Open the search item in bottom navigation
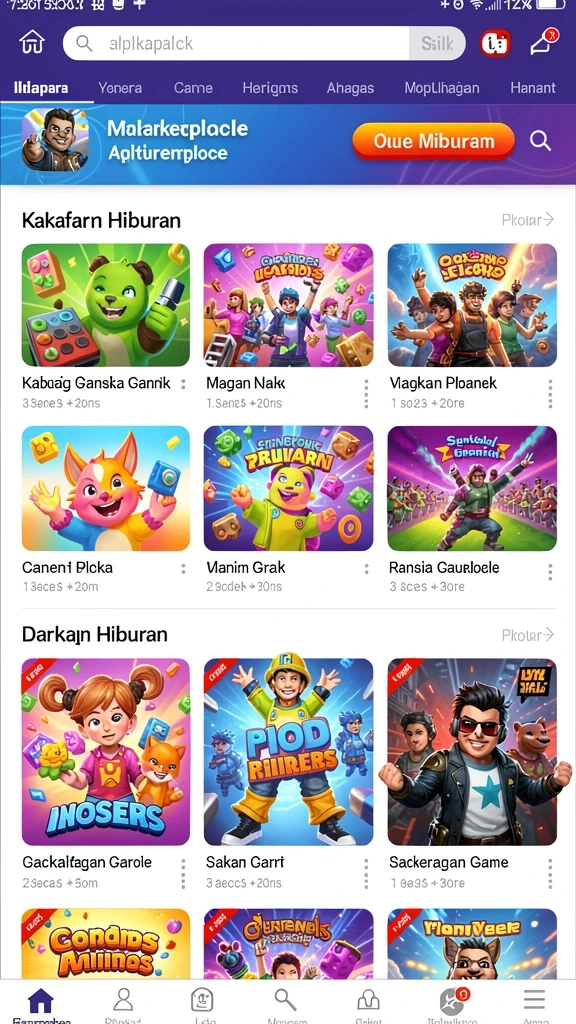Image resolution: width=576 pixels, height=1024 pixels. [286, 1002]
